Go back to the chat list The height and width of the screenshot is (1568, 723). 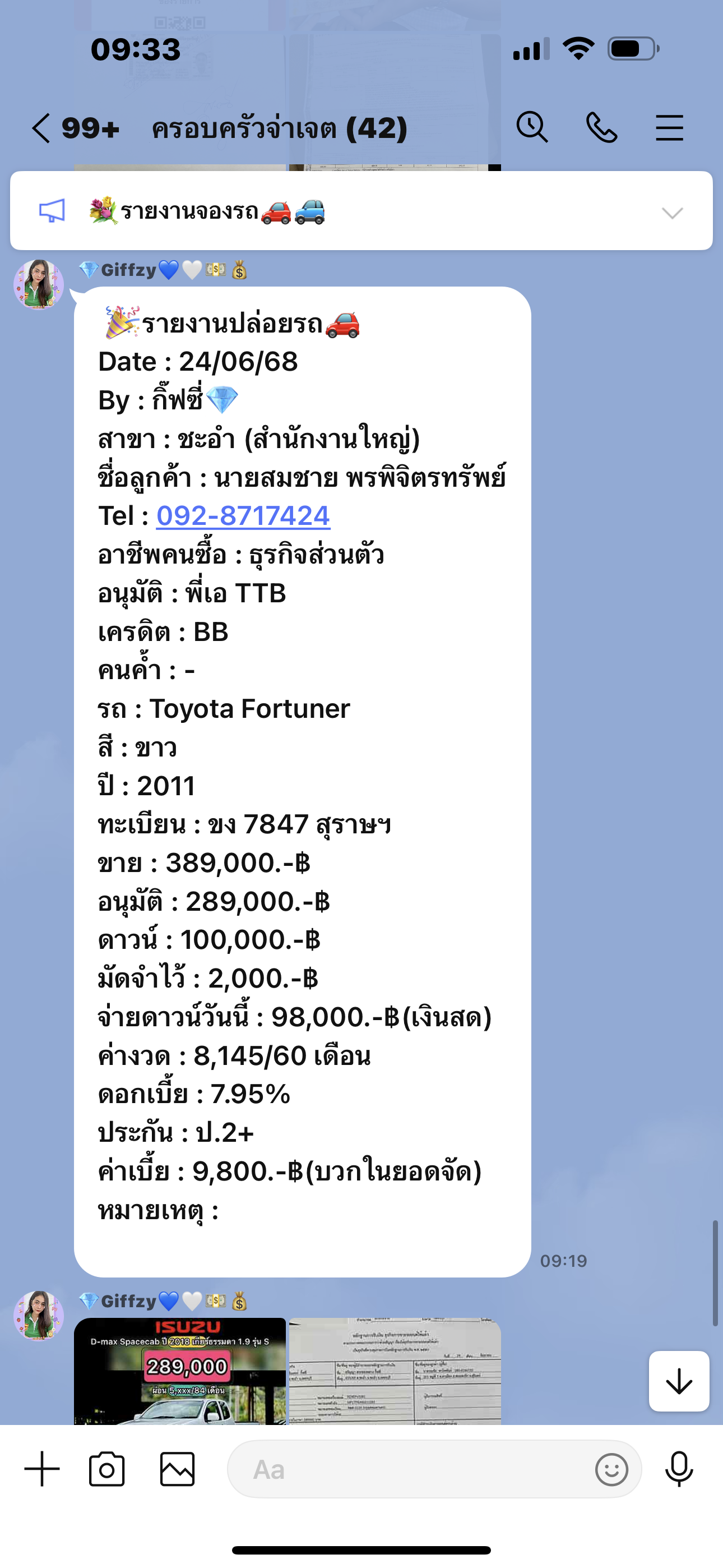41,128
